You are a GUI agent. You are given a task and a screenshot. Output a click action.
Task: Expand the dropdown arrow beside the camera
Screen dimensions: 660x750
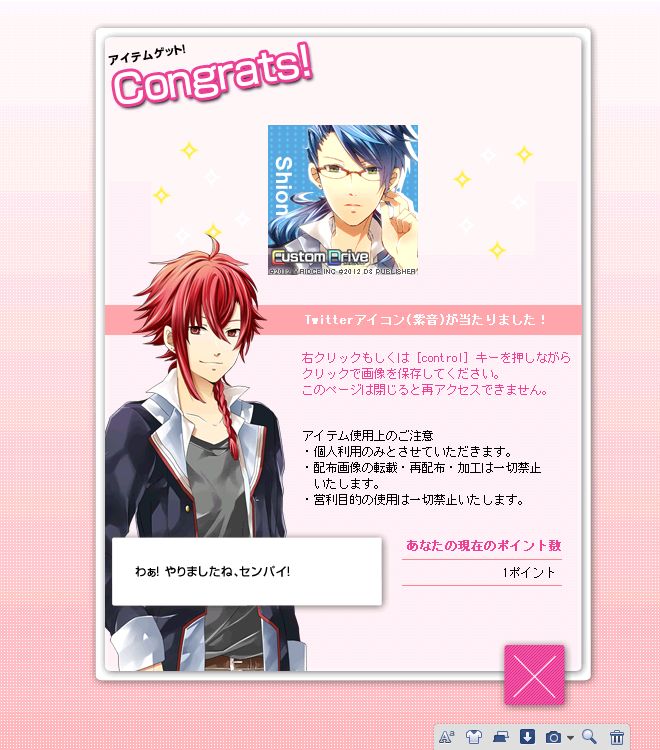pyautogui.click(x=570, y=738)
